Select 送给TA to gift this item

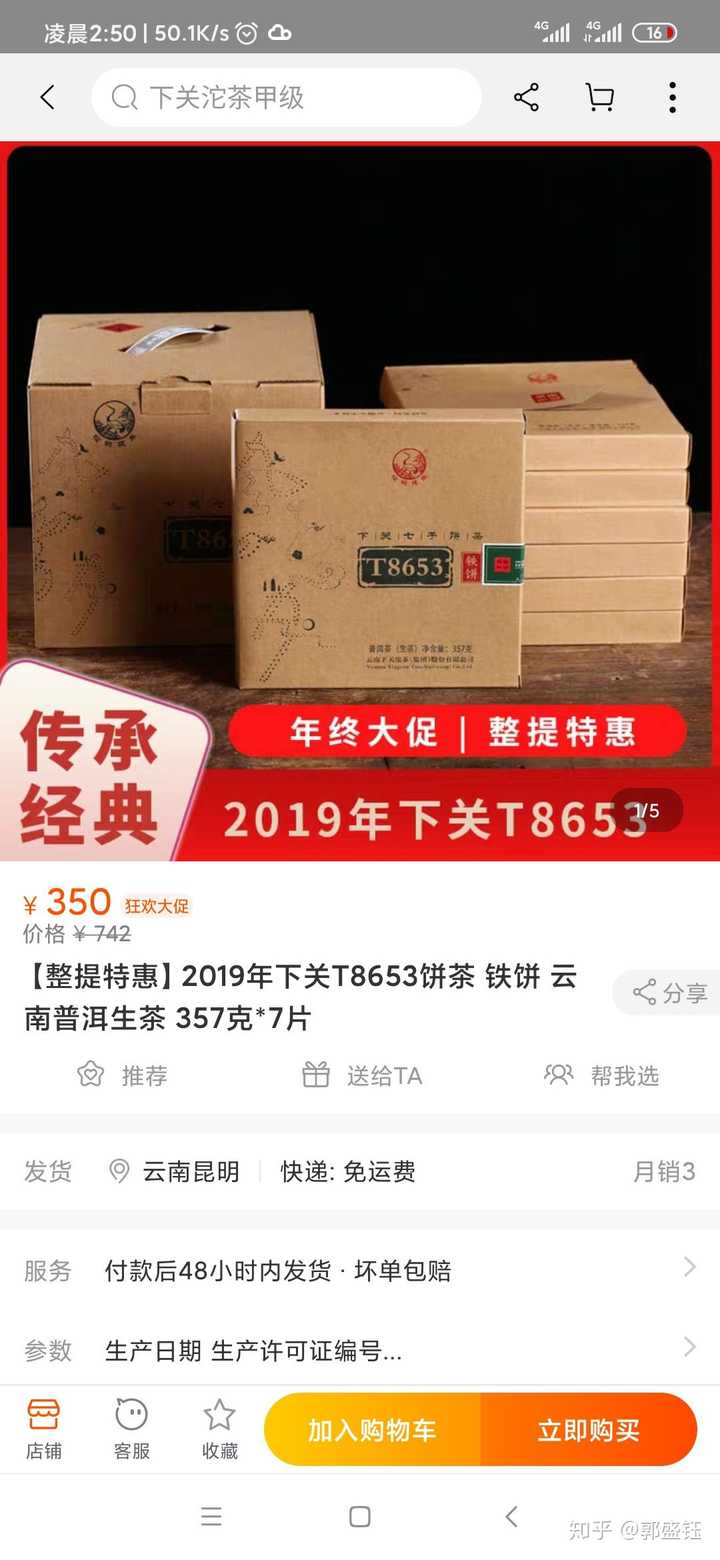pyautogui.click(x=362, y=1075)
